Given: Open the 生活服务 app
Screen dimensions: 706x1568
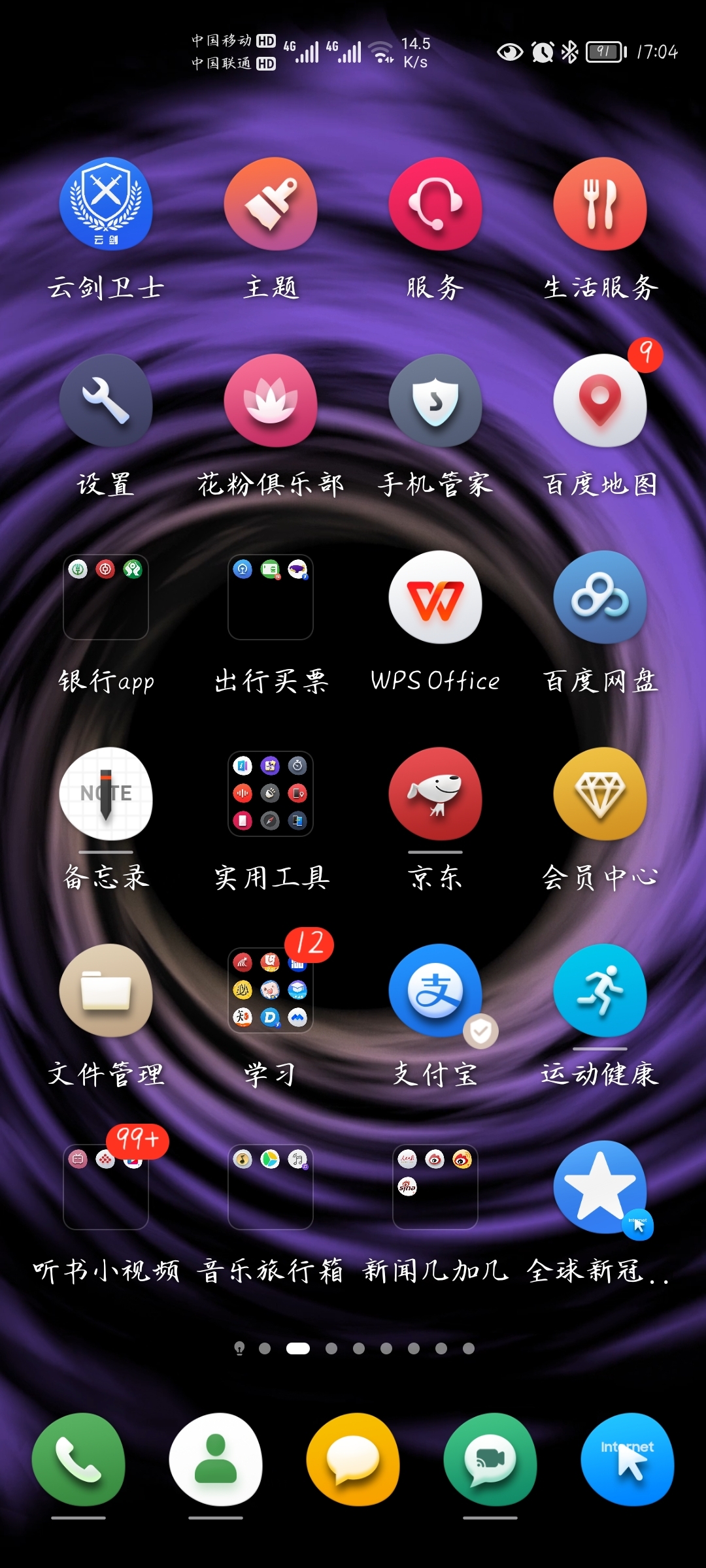Looking at the screenshot, I should [x=600, y=204].
